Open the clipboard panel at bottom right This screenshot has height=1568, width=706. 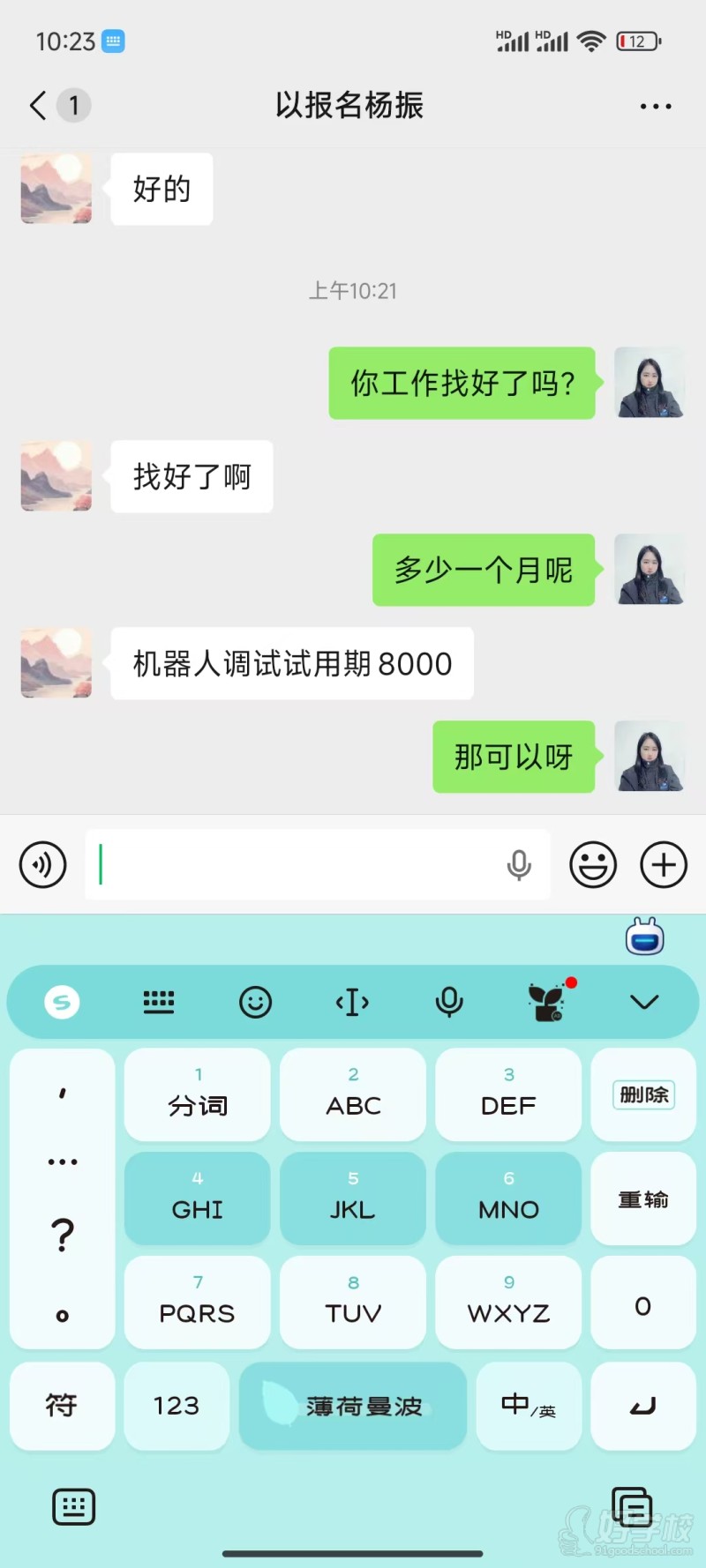(x=633, y=1506)
